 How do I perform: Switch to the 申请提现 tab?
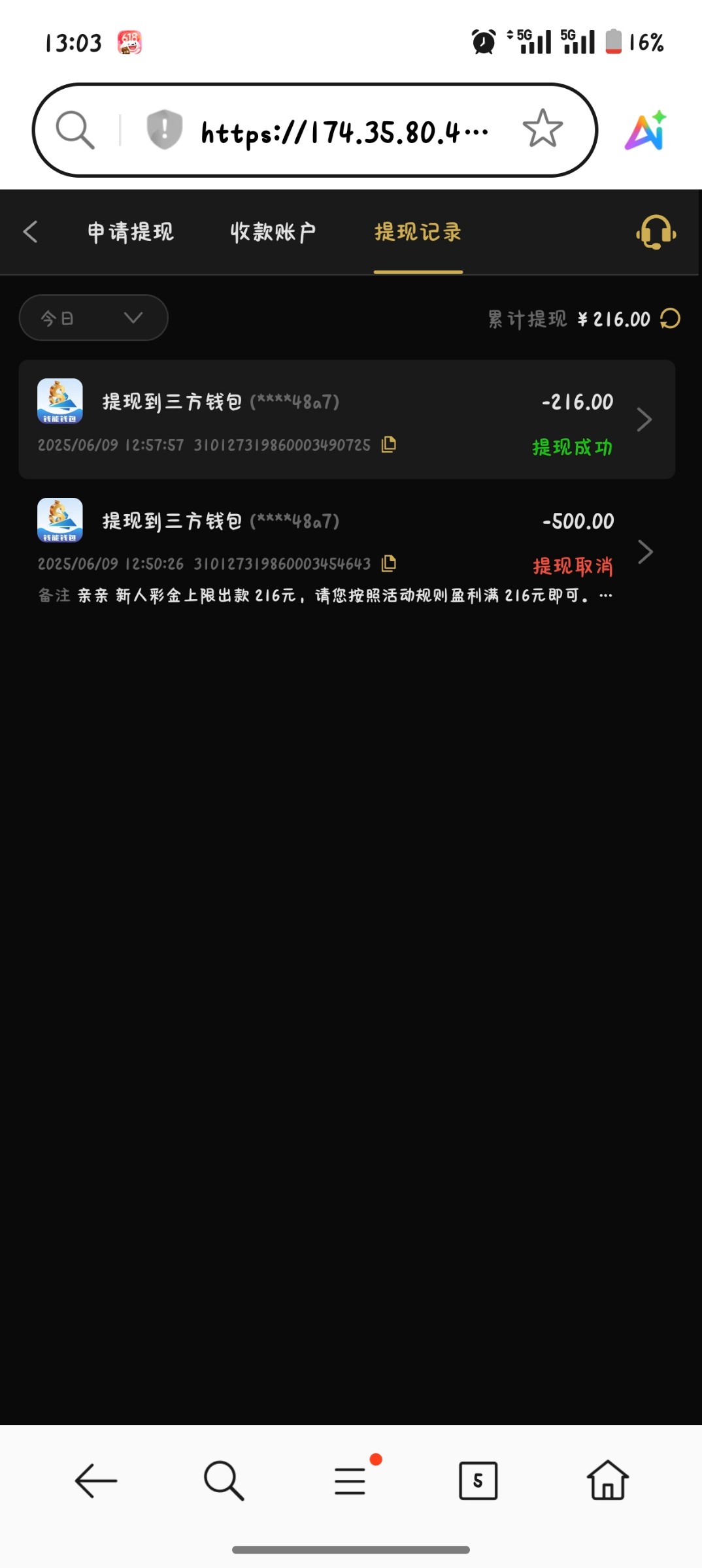pyautogui.click(x=131, y=232)
